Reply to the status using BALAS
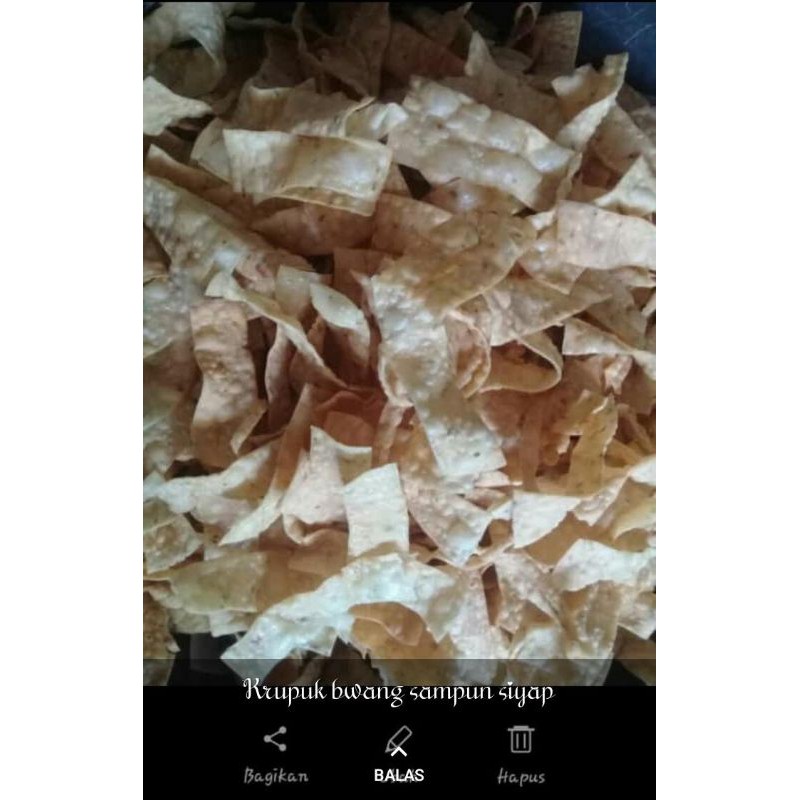800x800 pixels. tap(399, 755)
